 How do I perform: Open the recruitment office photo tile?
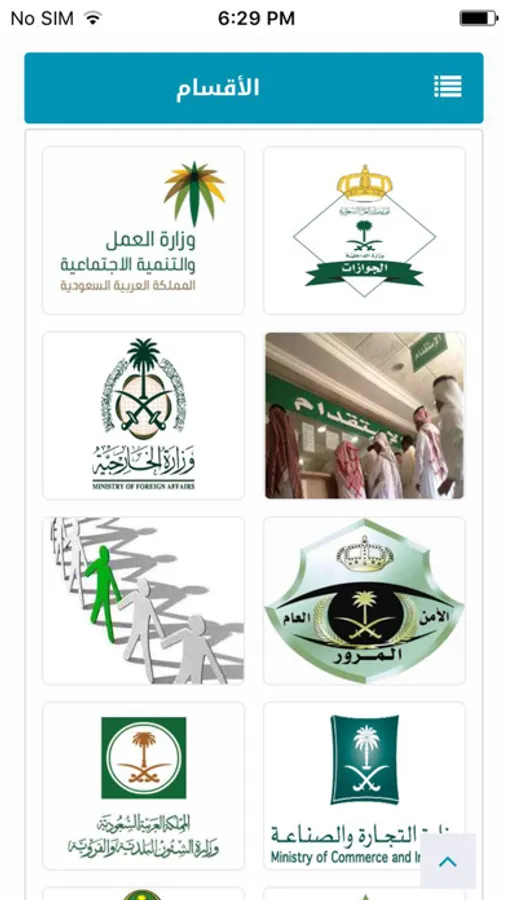click(x=364, y=416)
